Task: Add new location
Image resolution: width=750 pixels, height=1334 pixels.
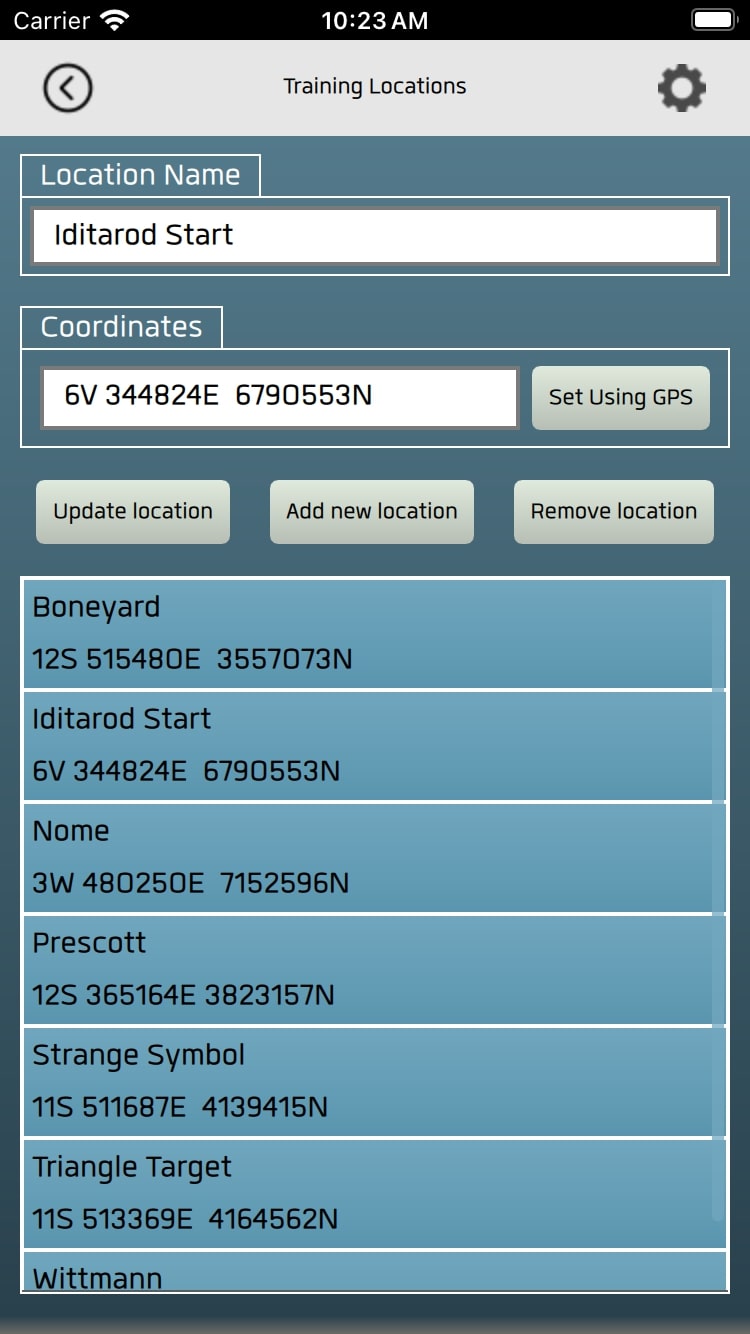Action: 372,512
